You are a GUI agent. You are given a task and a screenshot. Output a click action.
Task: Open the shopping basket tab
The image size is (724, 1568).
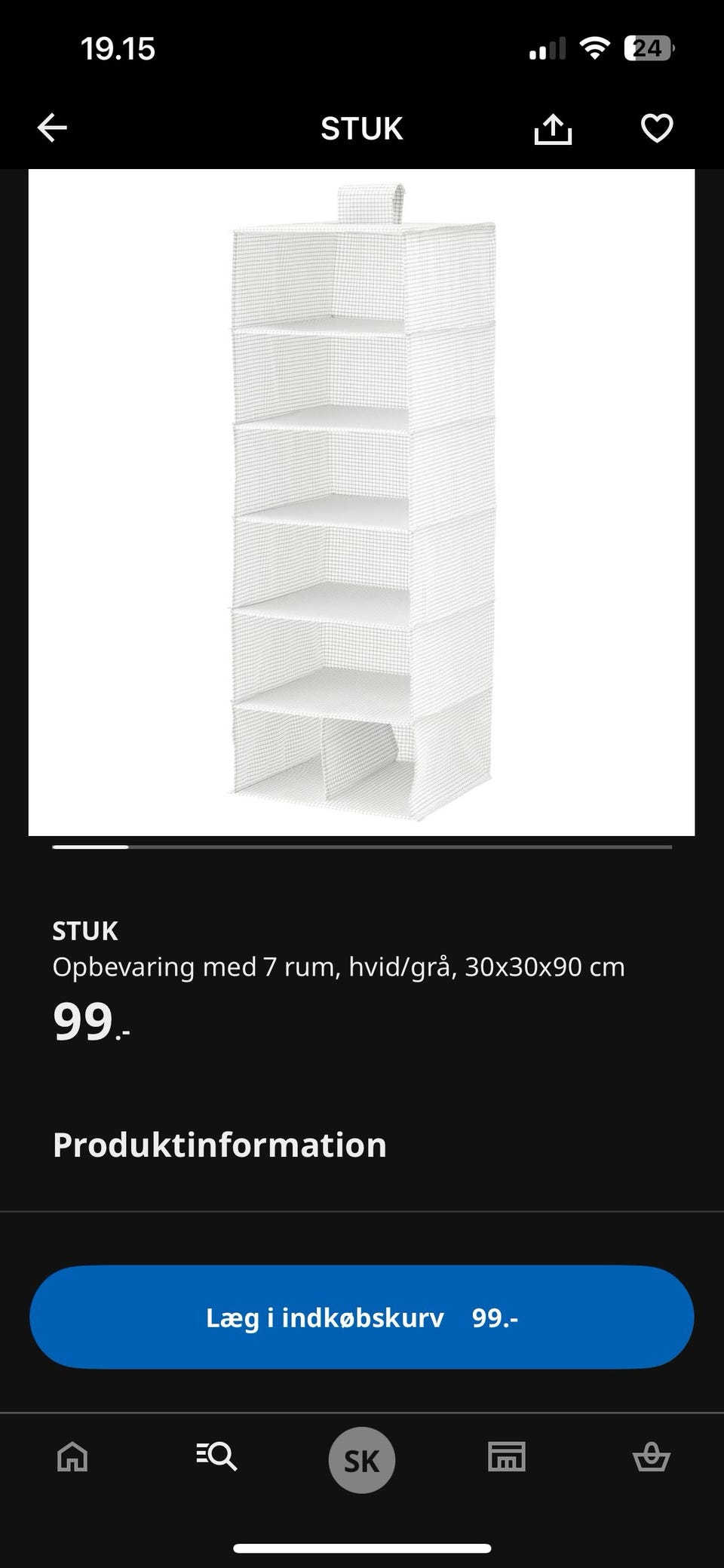coord(651,1456)
